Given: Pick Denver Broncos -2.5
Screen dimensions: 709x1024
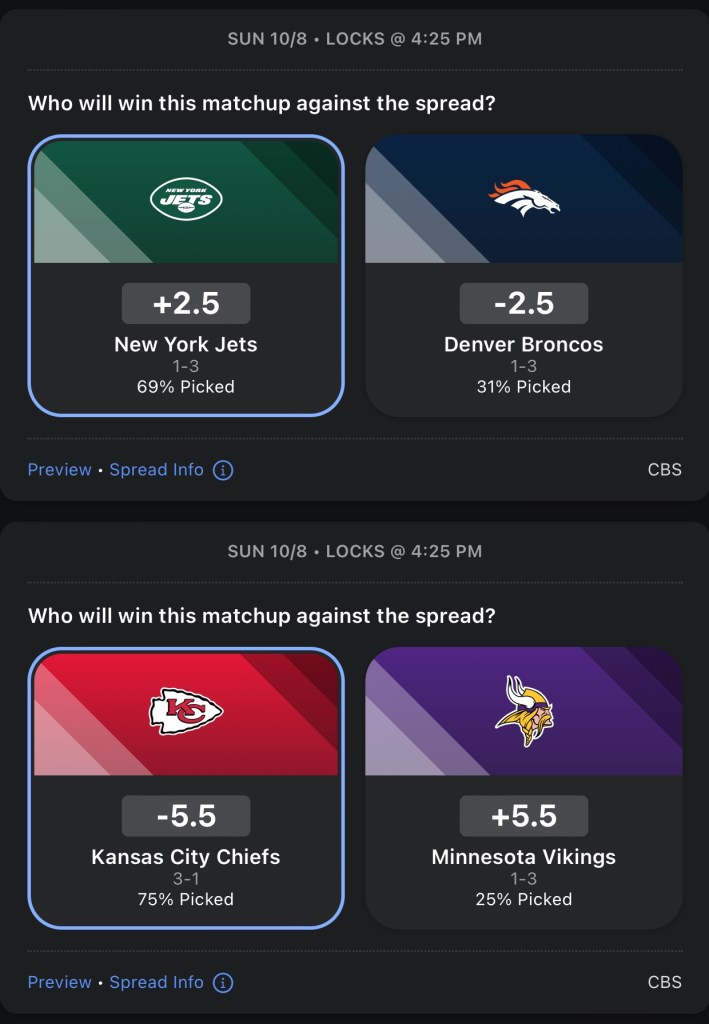Looking at the screenshot, I should (523, 275).
